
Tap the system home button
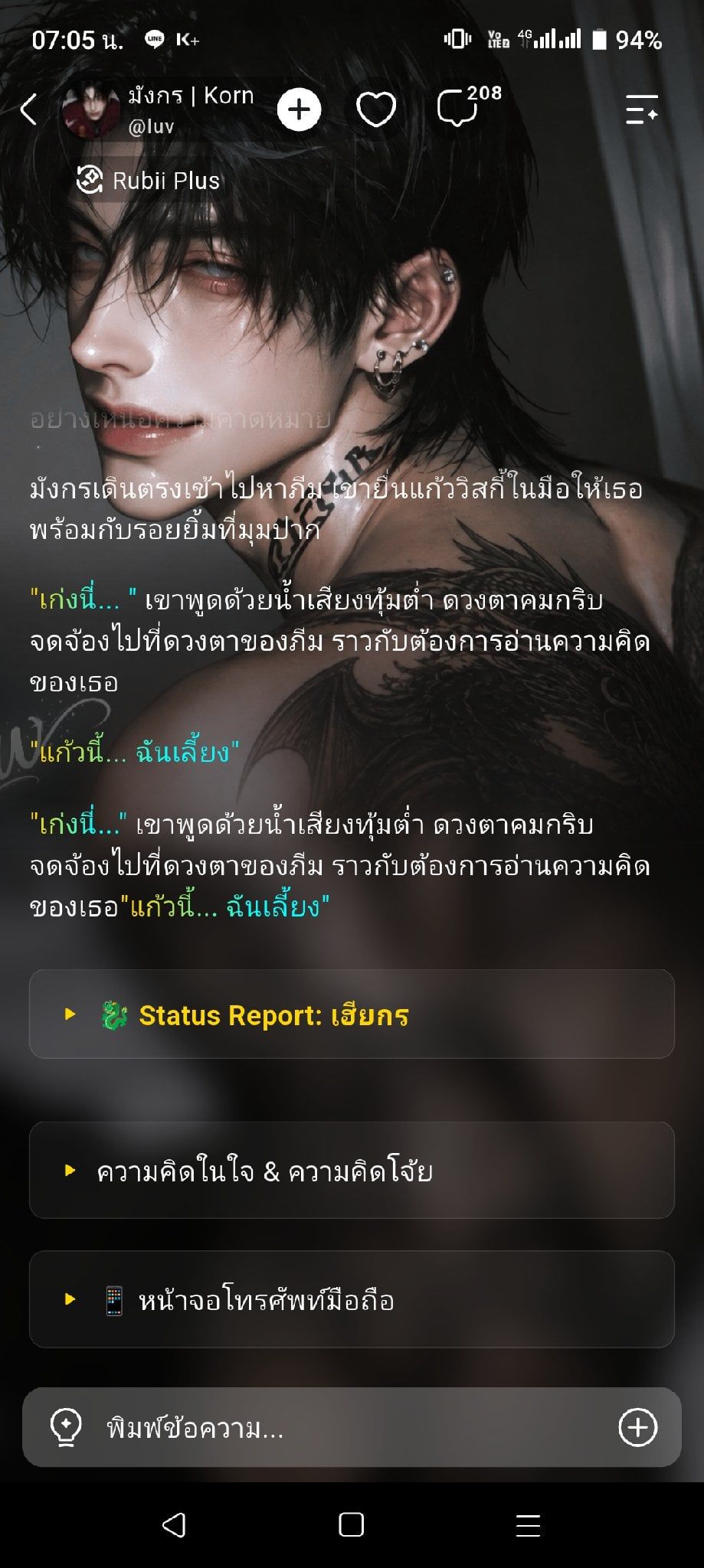click(x=351, y=1525)
